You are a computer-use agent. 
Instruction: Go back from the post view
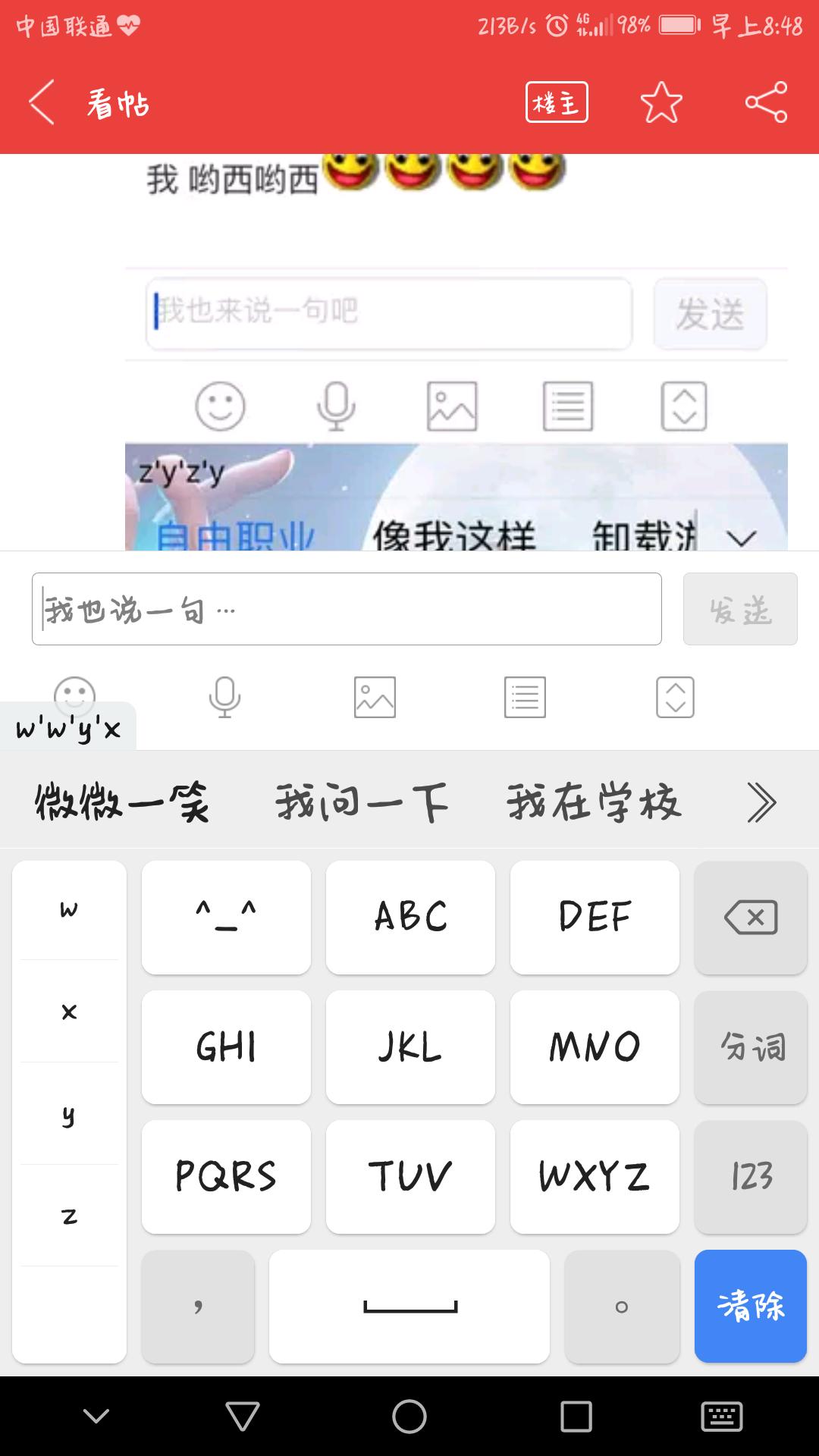pyautogui.click(x=42, y=102)
